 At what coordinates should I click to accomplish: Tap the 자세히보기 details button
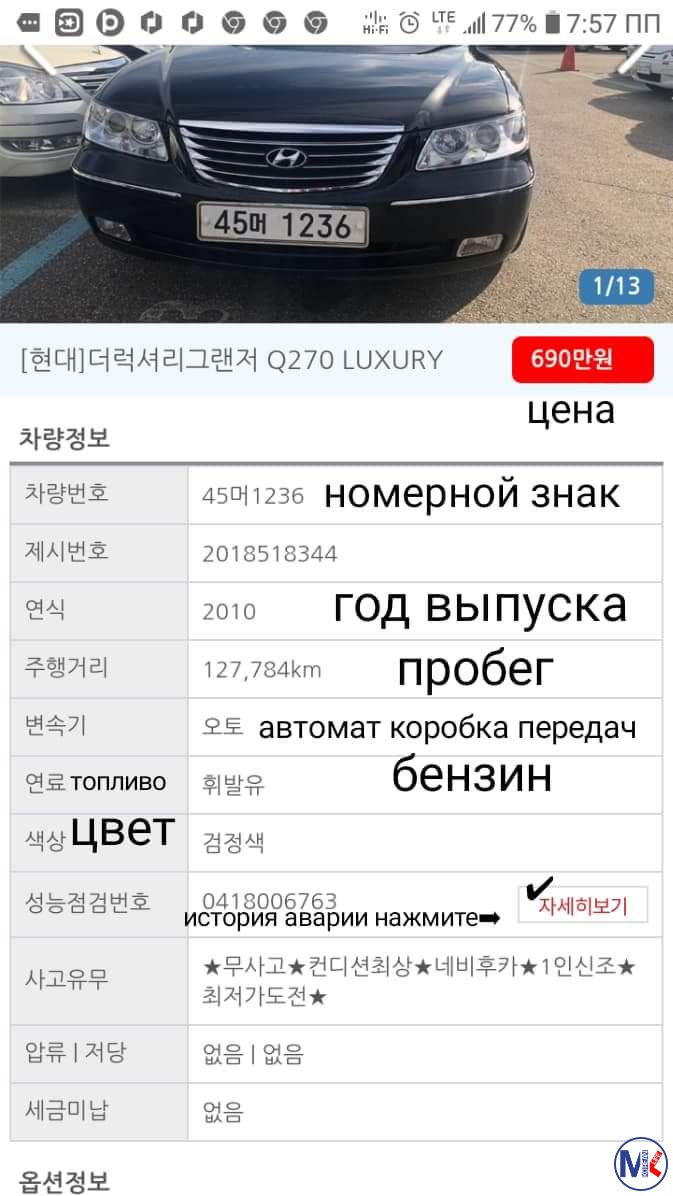click(583, 905)
